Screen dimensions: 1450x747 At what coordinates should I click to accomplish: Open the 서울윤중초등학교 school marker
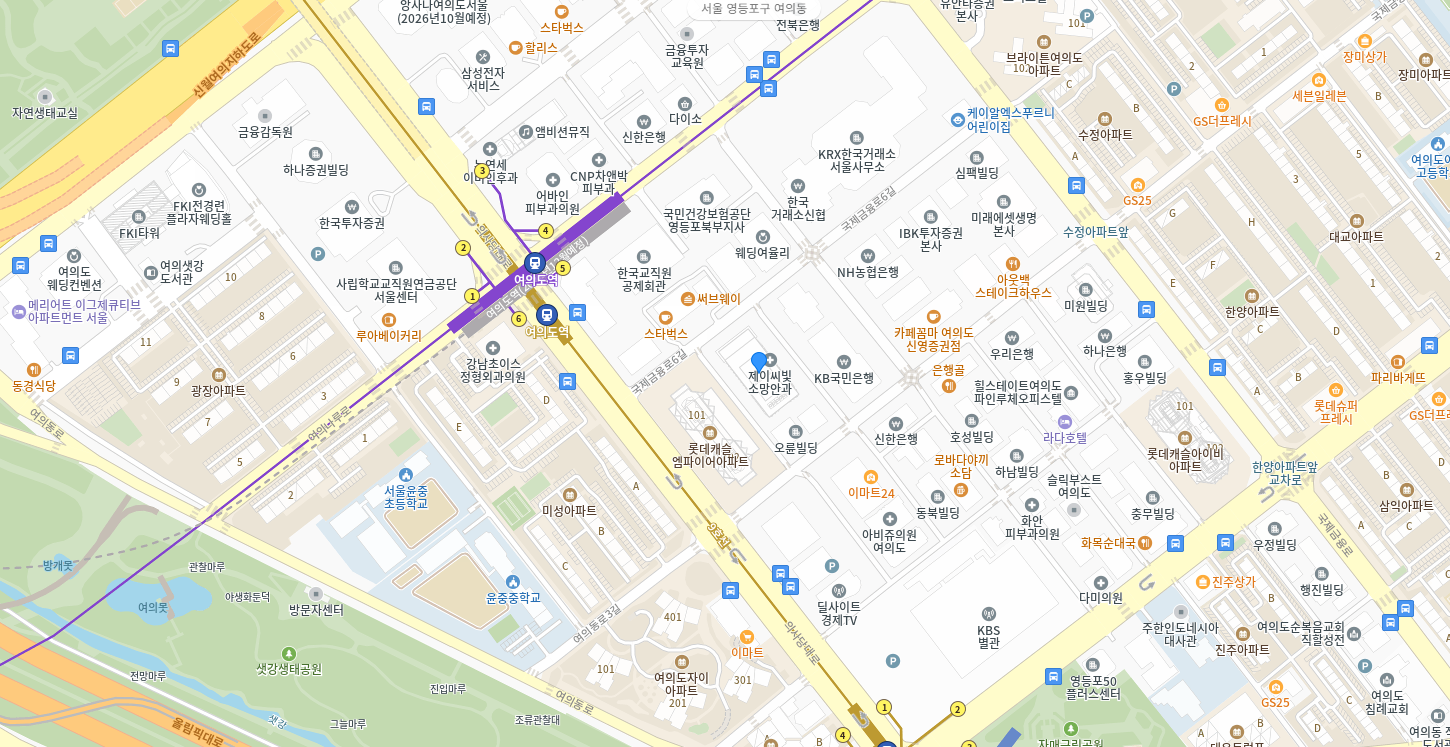pyautogui.click(x=406, y=475)
